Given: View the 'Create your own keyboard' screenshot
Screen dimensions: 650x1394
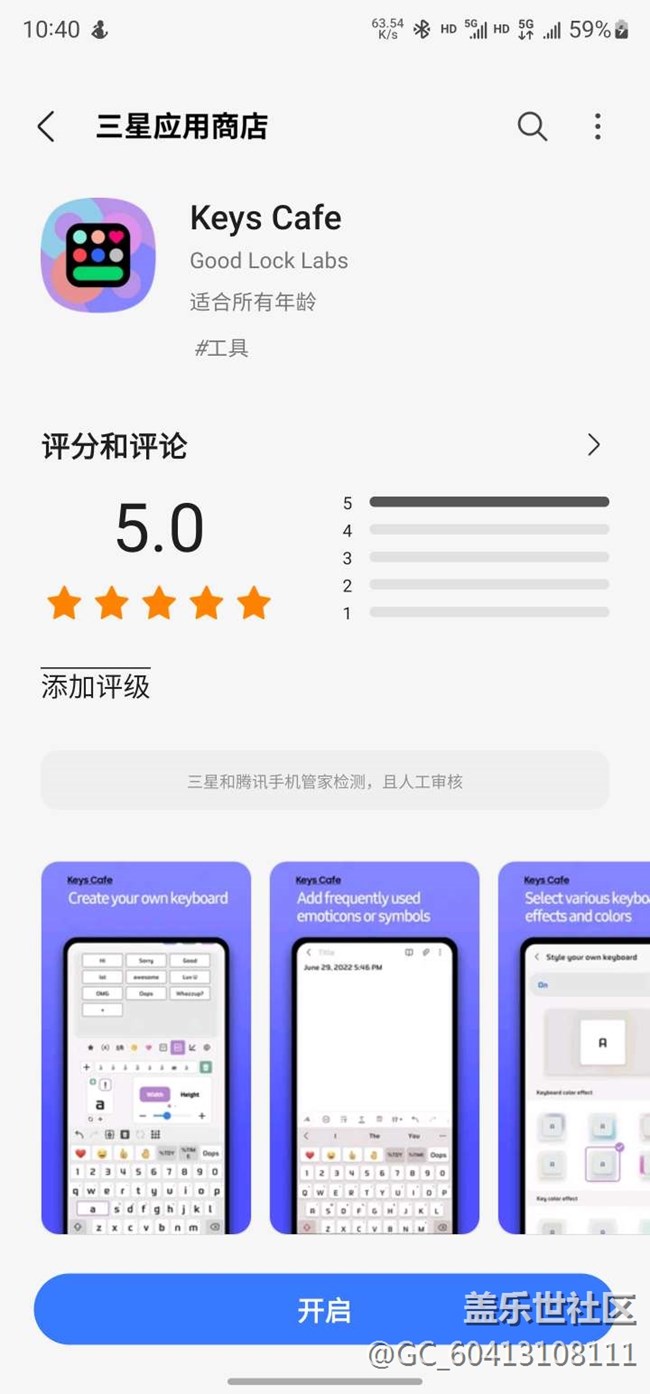Looking at the screenshot, I should click(146, 1048).
